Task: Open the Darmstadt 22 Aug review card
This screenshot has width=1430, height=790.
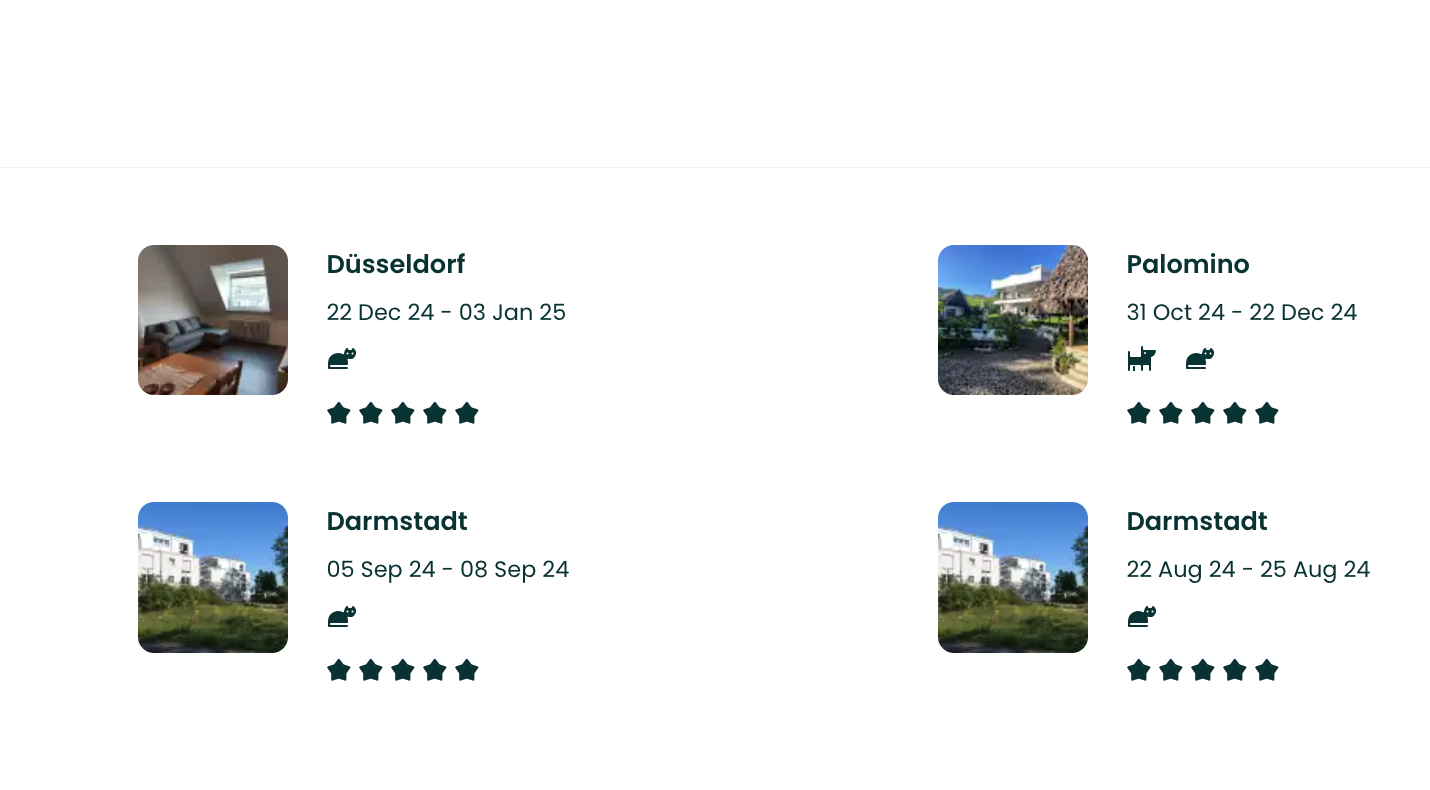Action: pyautogui.click(x=1196, y=522)
